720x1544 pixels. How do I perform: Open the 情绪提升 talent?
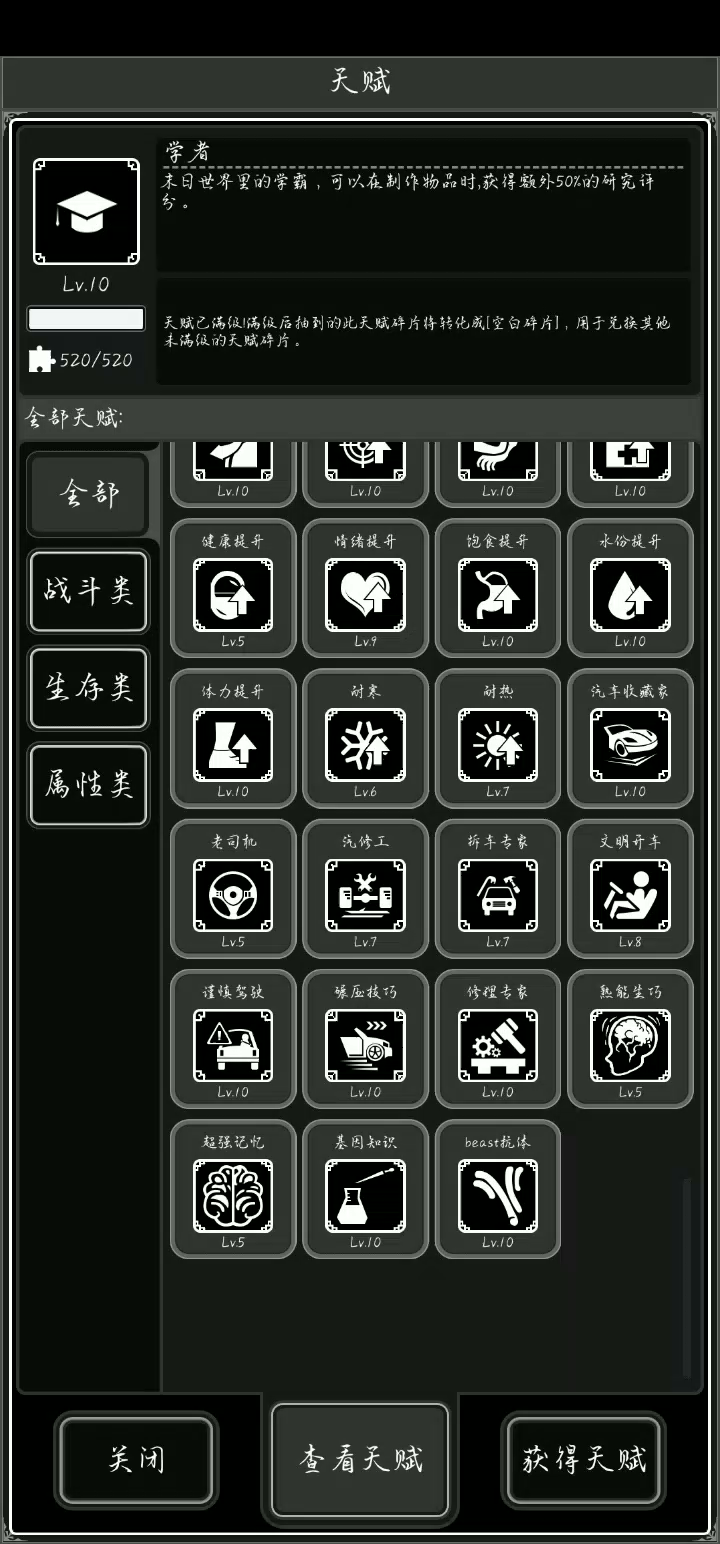pyautogui.click(x=365, y=588)
